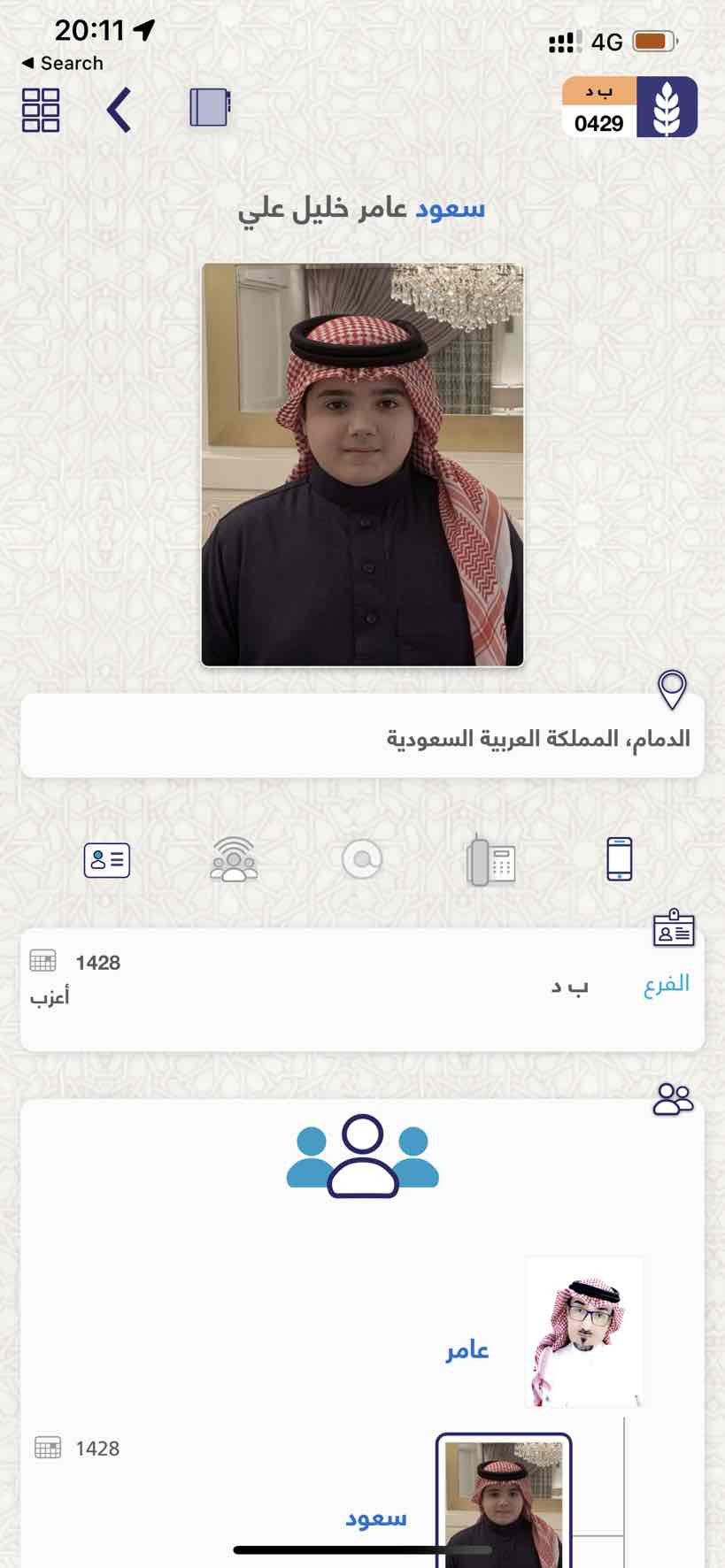Return to Search via status bar link

[x=62, y=63]
